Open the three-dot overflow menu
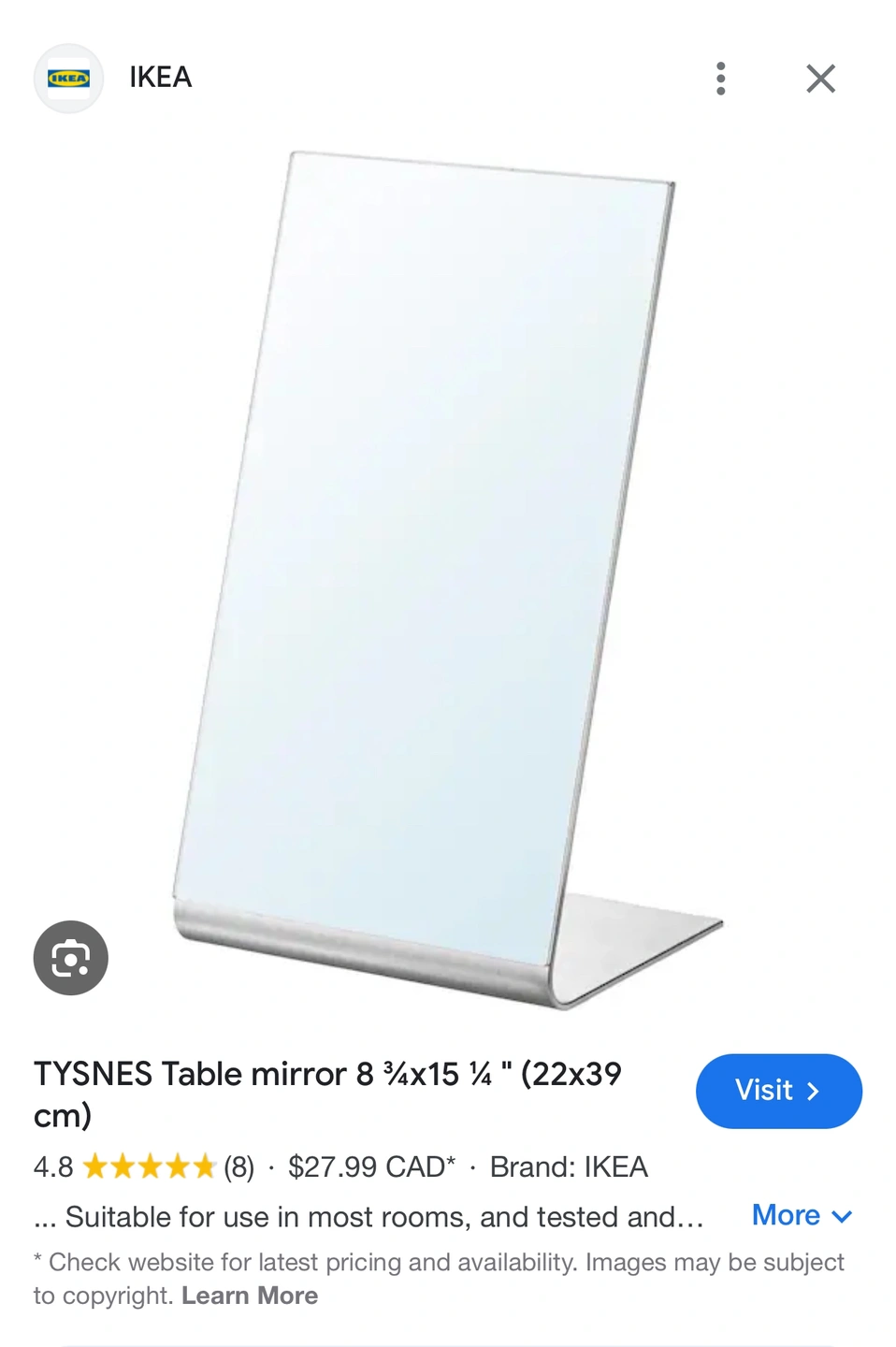896x1347 pixels. [720, 79]
